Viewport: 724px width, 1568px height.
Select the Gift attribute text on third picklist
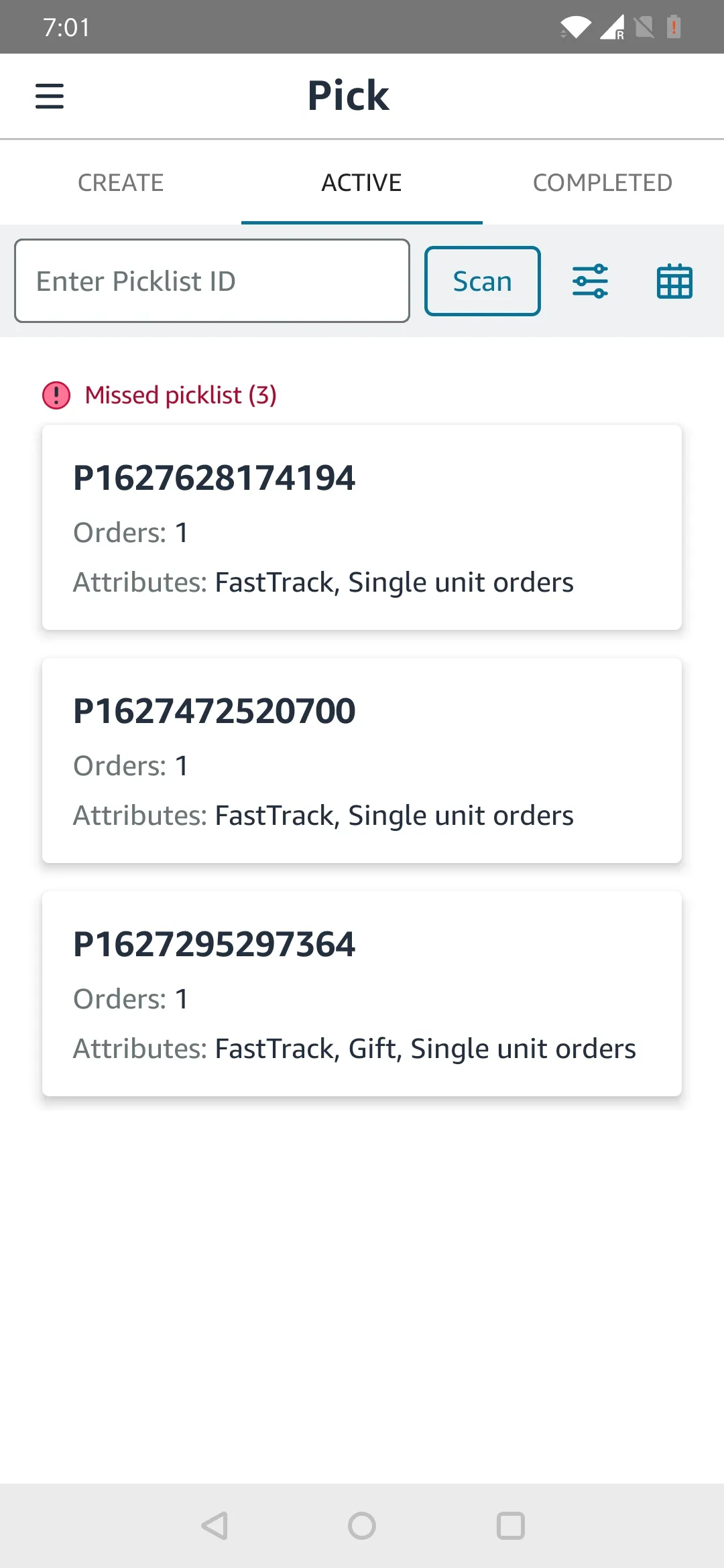(x=371, y=1048)
